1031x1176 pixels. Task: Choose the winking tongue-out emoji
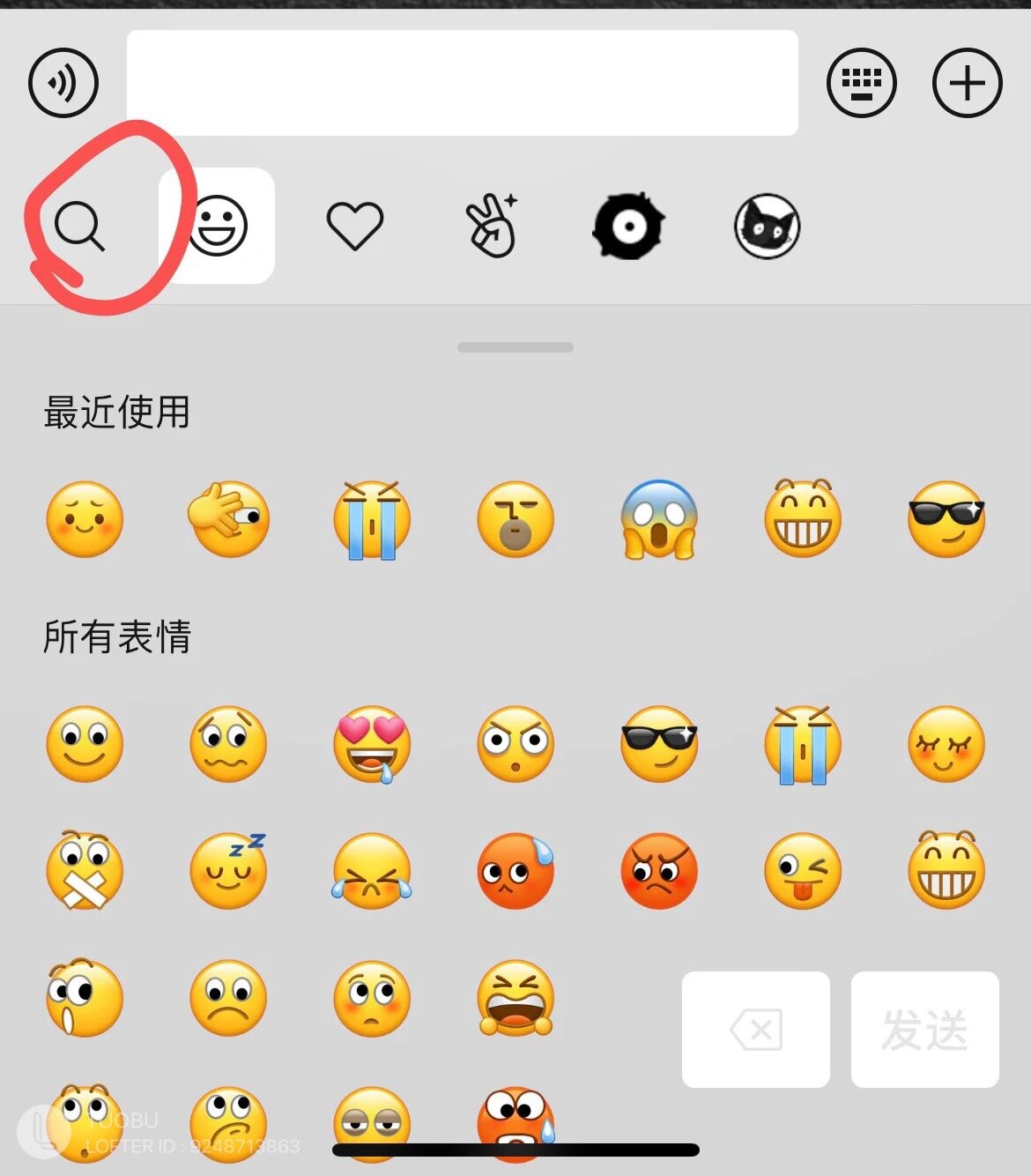tap(802, 871)
